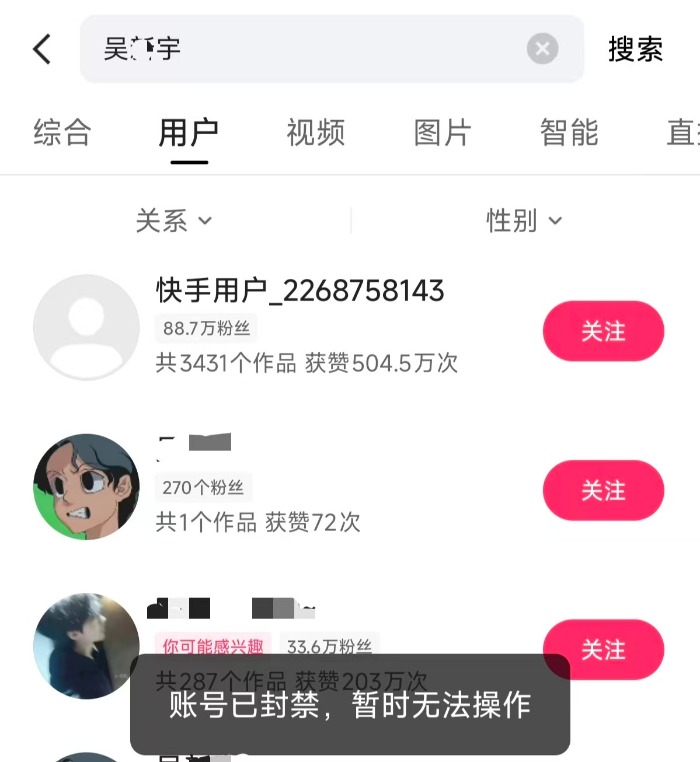Tap the search field to edit query
Screen dimensions: 700x762
(310, 49)
